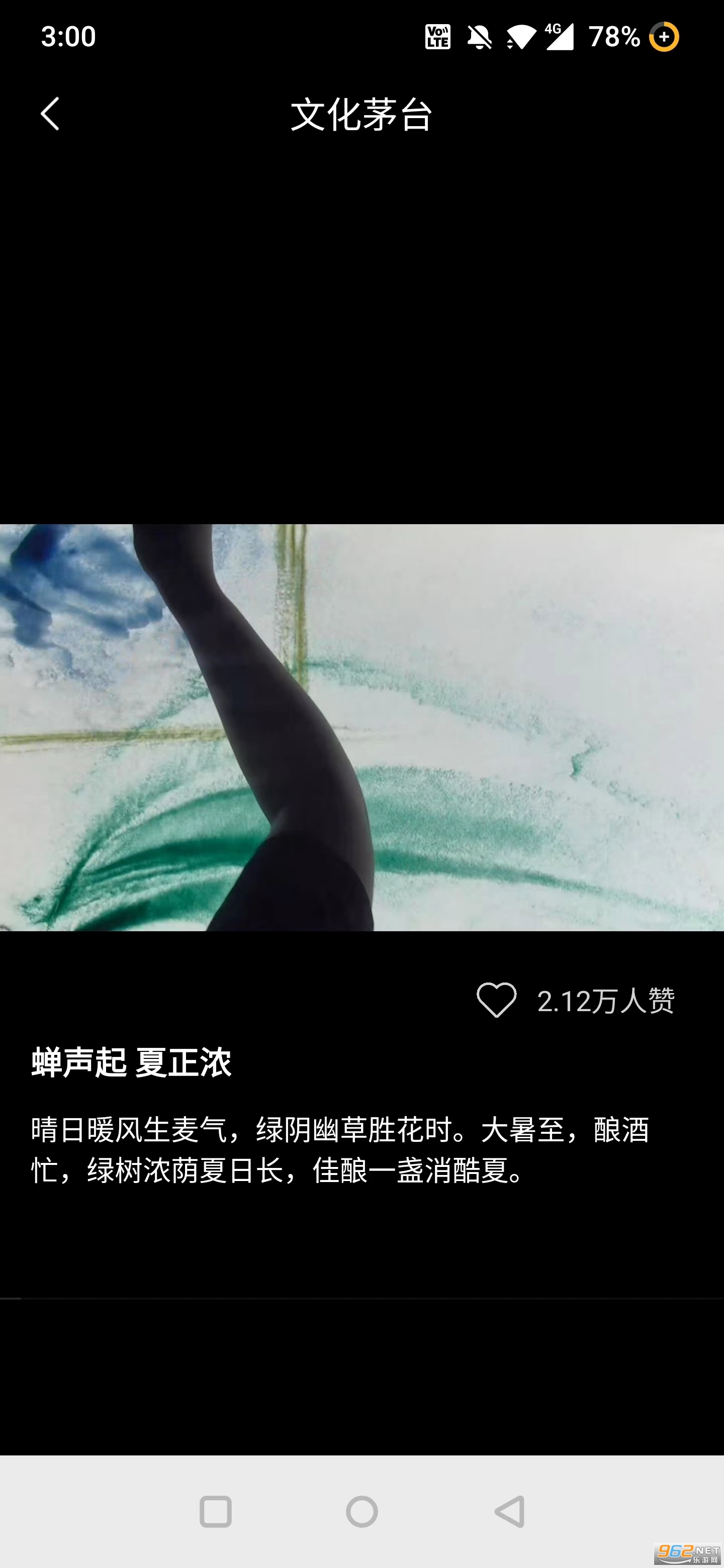Like the video with the heart icon
Image resolution: width=724 pixels, height=1568 pixels.
click(496, 1000)
